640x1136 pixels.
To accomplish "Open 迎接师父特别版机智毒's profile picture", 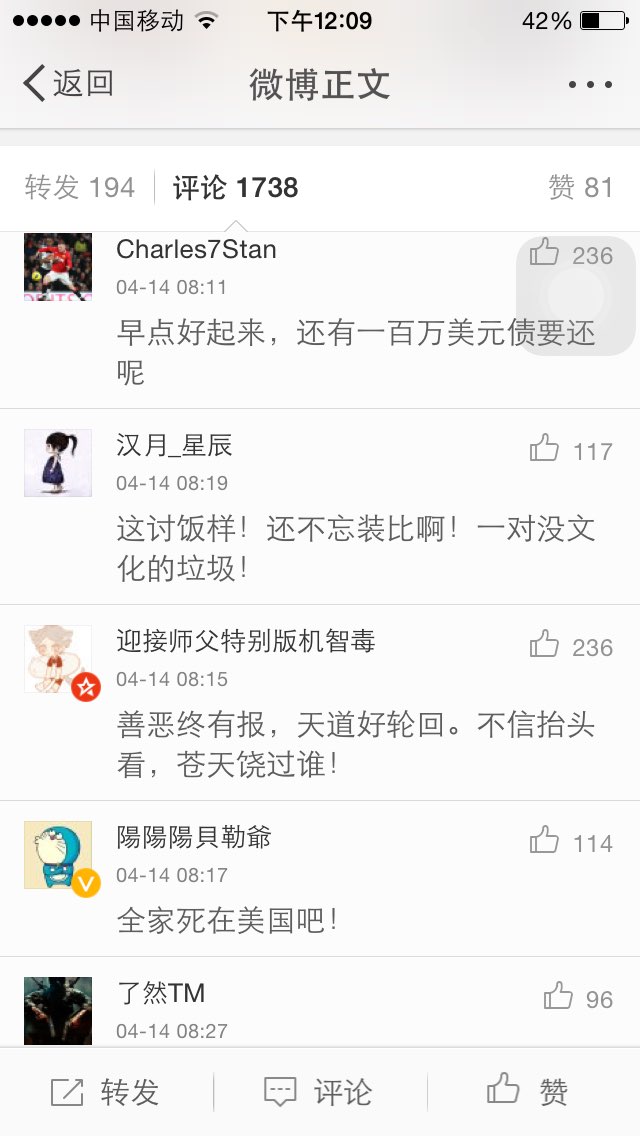I will pyautogui.click(x=58, y=659).
